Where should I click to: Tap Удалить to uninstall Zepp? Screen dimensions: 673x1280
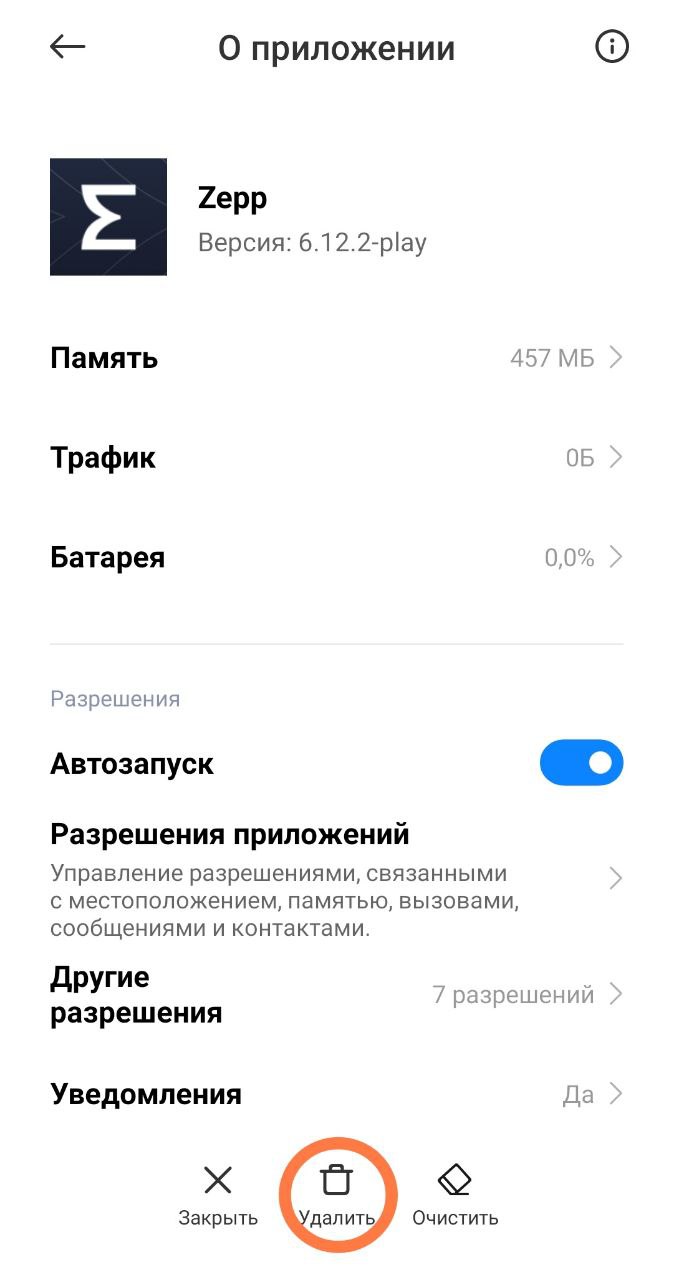pos(337,1195)
